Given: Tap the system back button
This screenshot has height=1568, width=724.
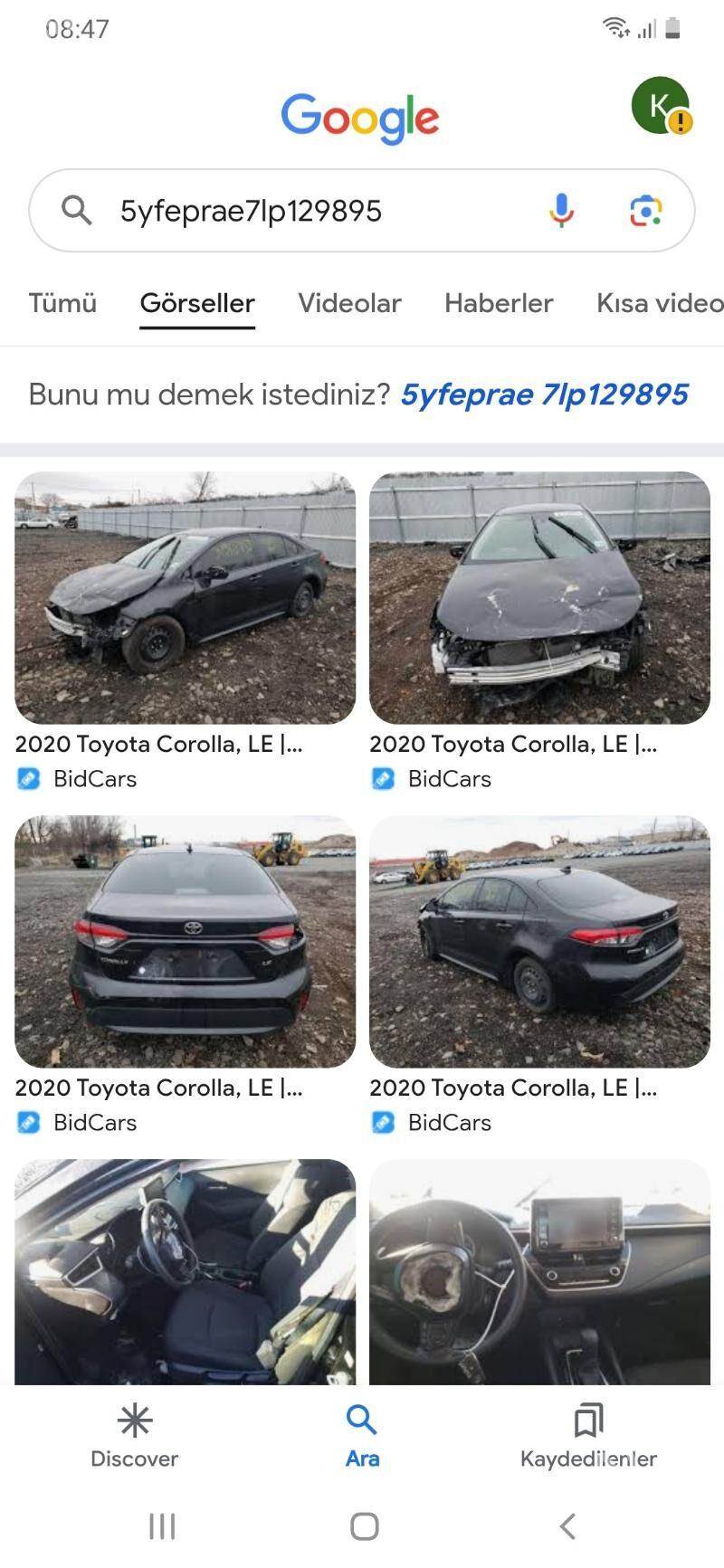Looking at the screenshot, I should tap(567, 1526).
